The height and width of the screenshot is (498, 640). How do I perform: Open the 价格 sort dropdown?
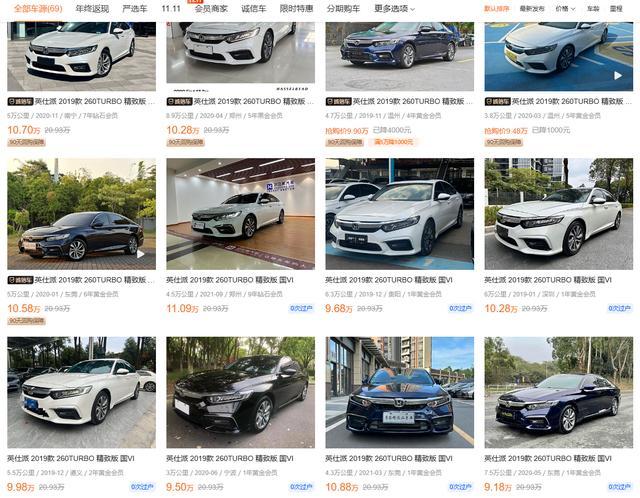pos(563,8)
